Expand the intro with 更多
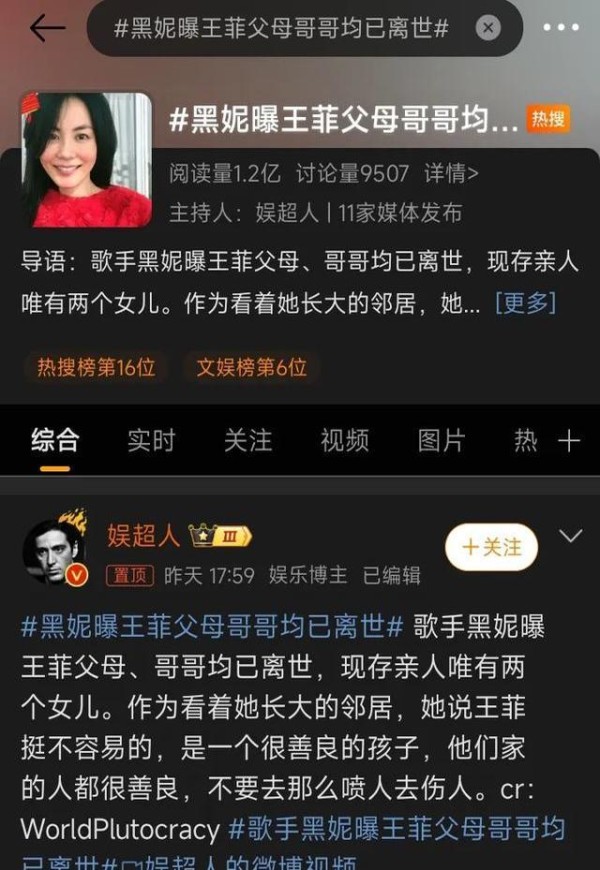The width and height of the screenshot is (600, 870). point(525,303)
